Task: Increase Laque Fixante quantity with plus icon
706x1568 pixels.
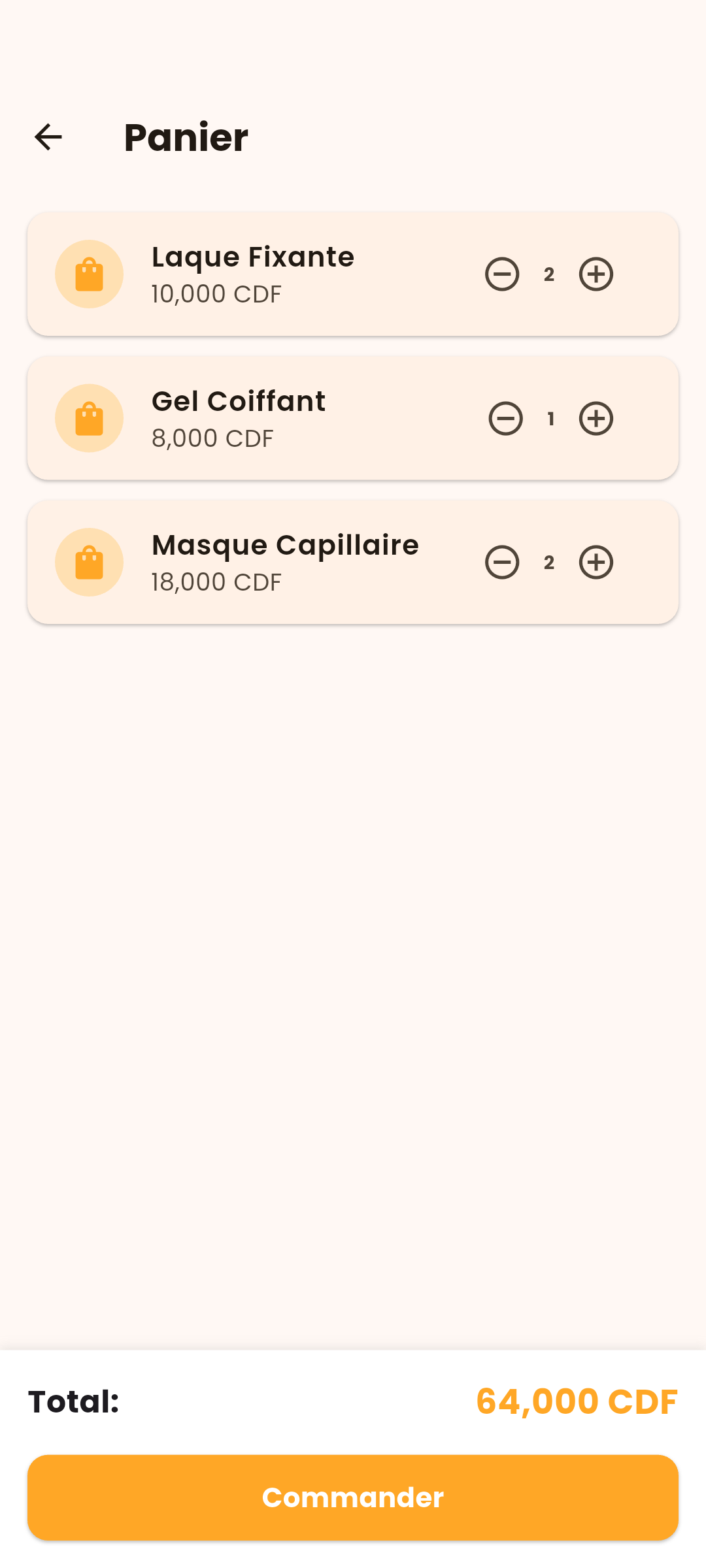Action: [x=596, y=274]
